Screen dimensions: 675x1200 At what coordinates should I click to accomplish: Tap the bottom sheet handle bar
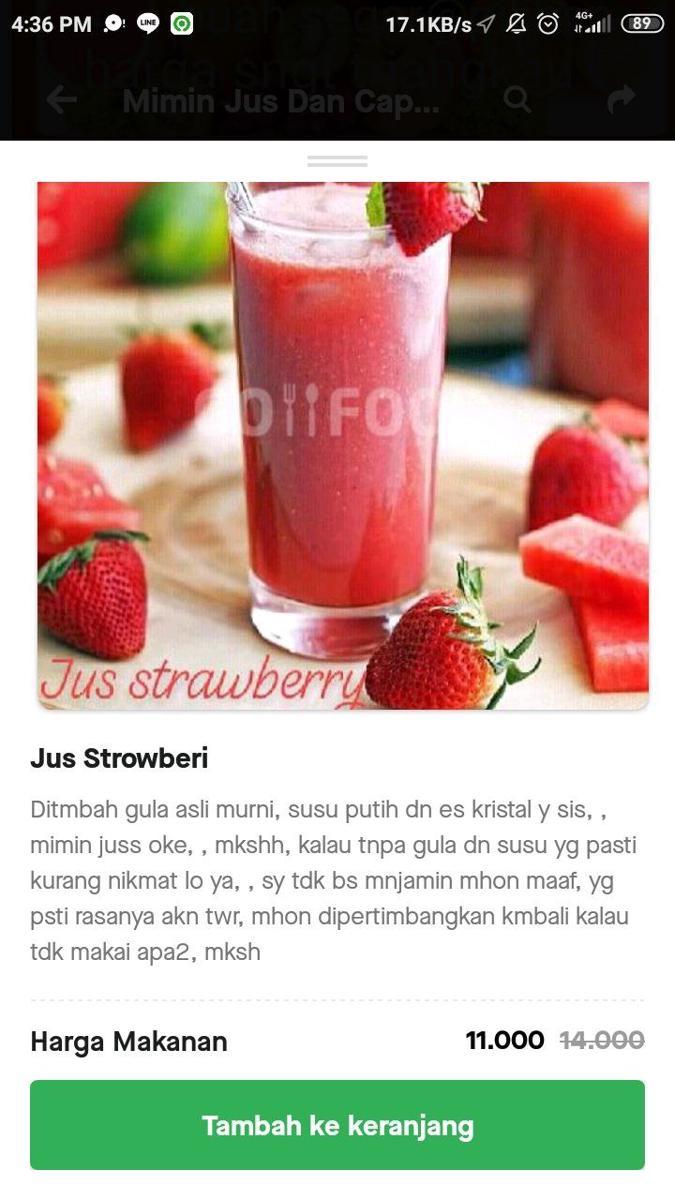pyautogui.click(x=337, y=160)
